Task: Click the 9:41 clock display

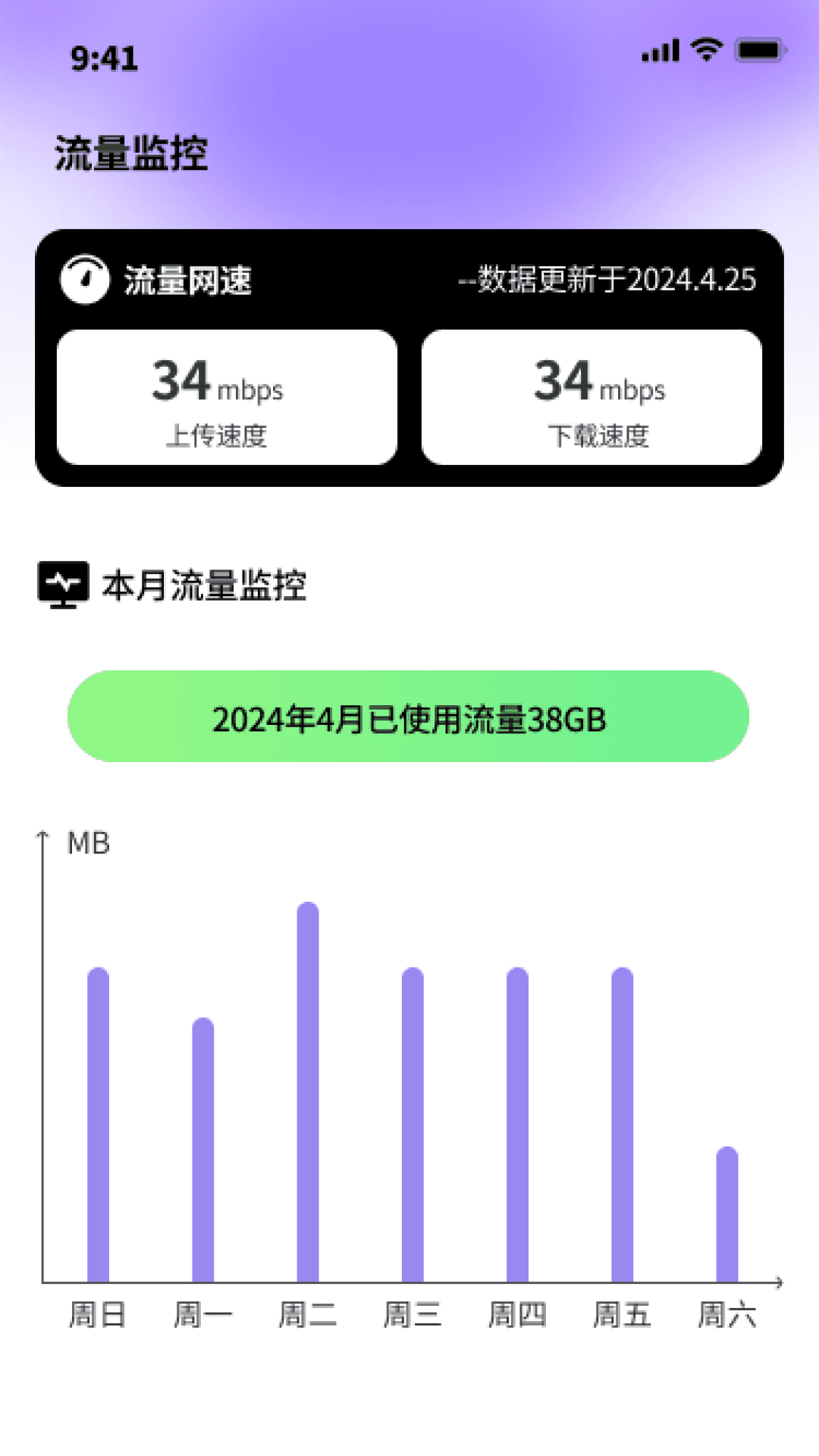Action: point(104,59)
